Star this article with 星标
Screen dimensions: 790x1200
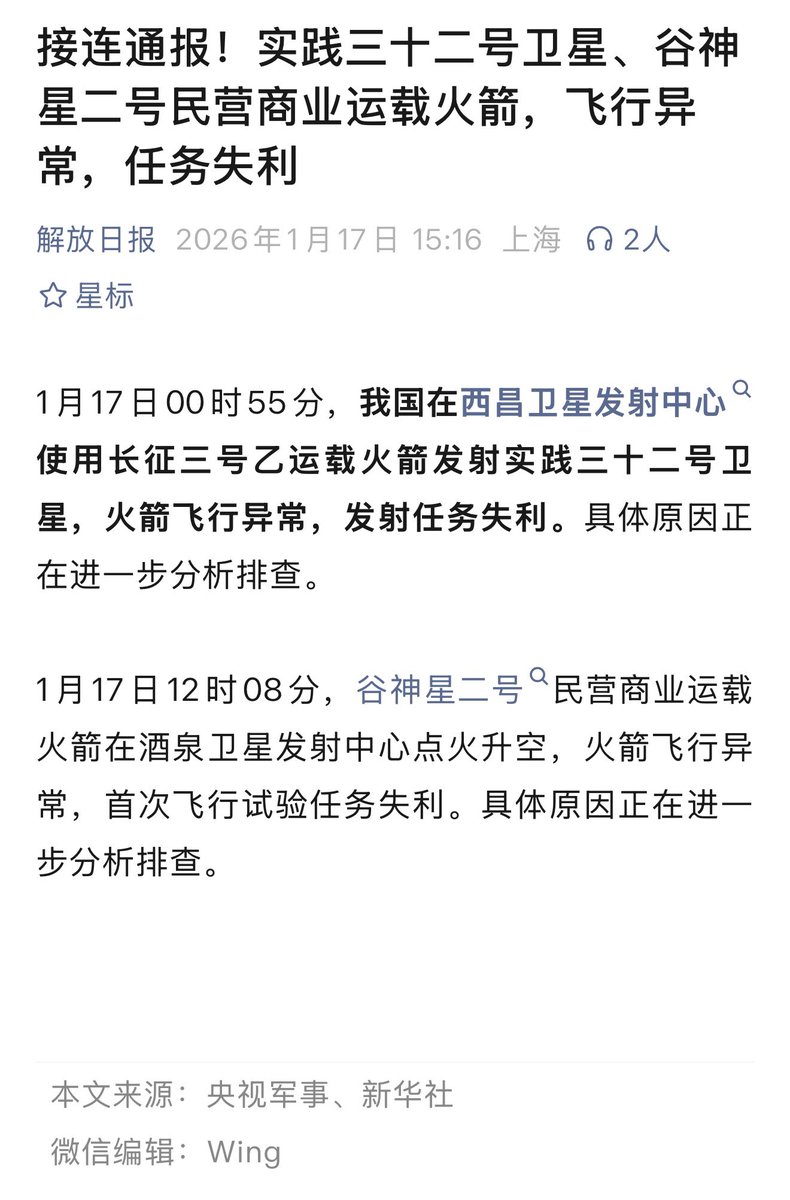[x=86, y=296]
